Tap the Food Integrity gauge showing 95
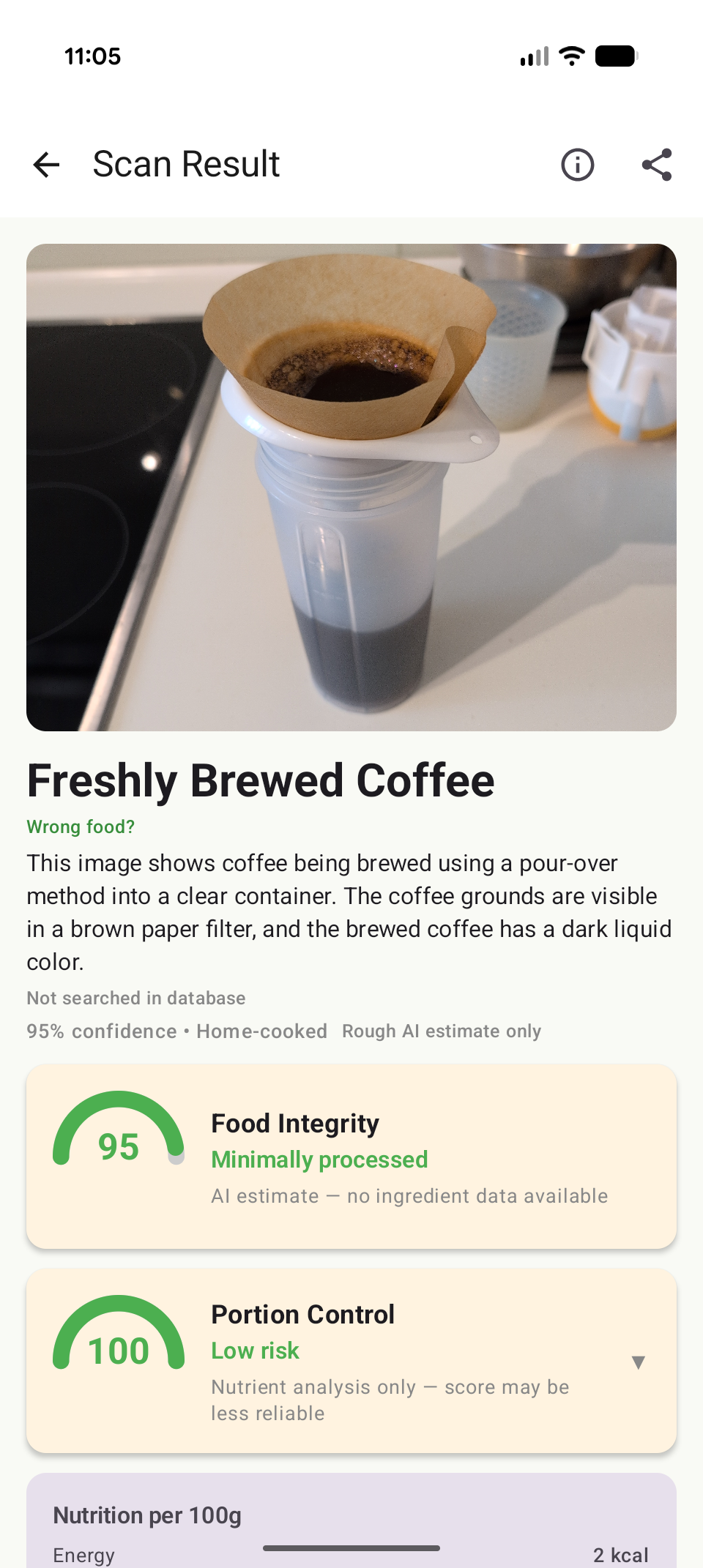This screenshot has width=703, height=1568. [x=119, y=1147]
